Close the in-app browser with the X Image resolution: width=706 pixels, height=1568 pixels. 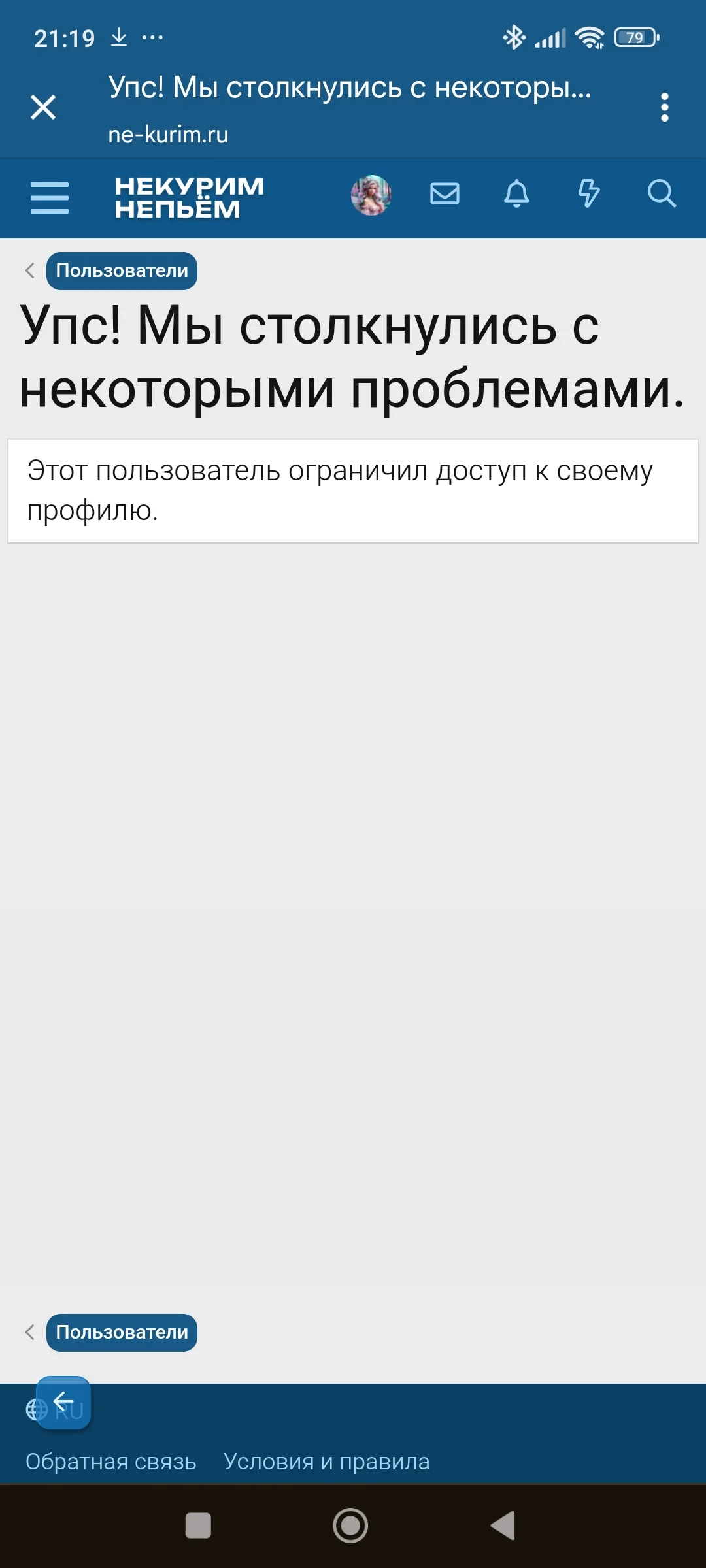[x=43, y=106]
